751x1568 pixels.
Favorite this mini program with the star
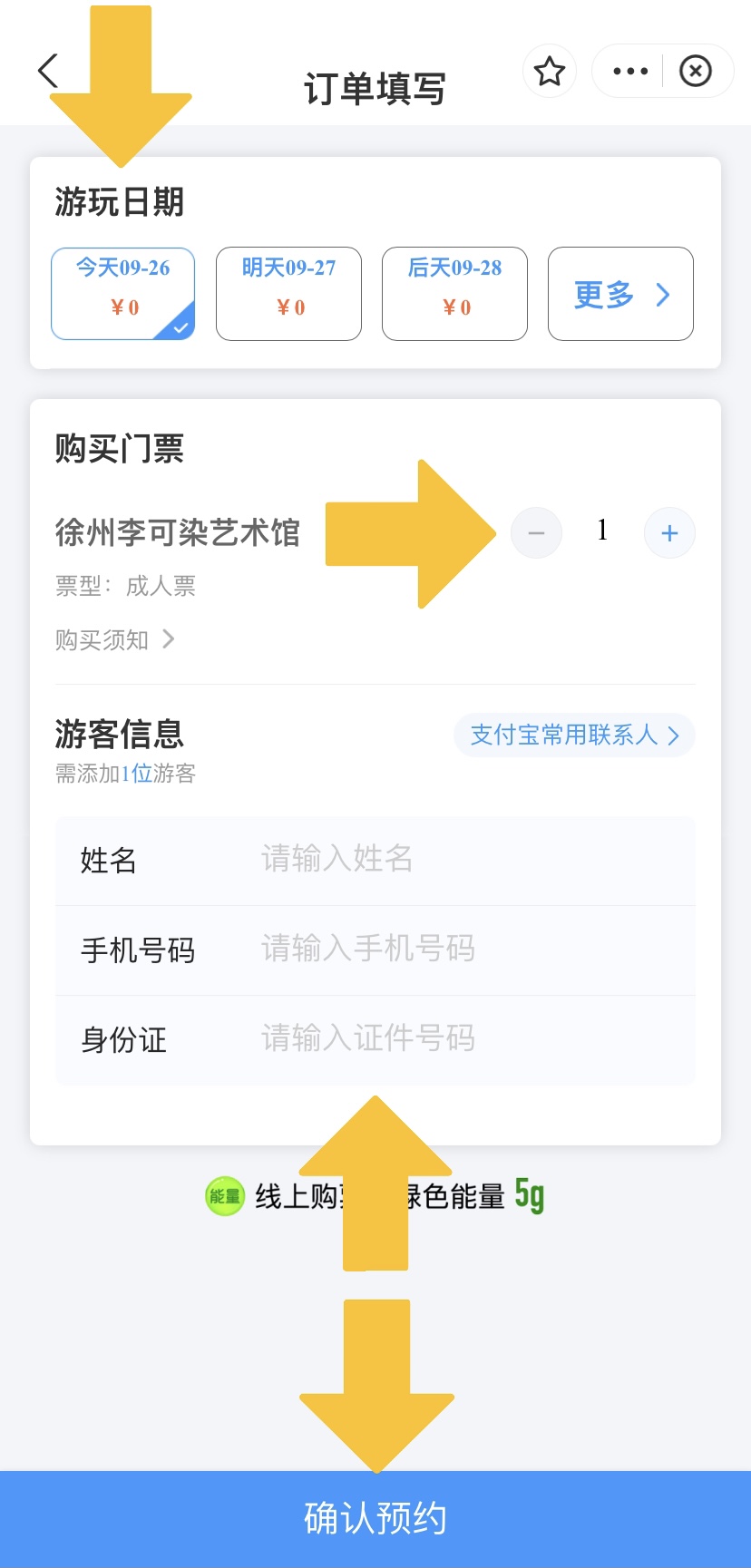point(550,71)
